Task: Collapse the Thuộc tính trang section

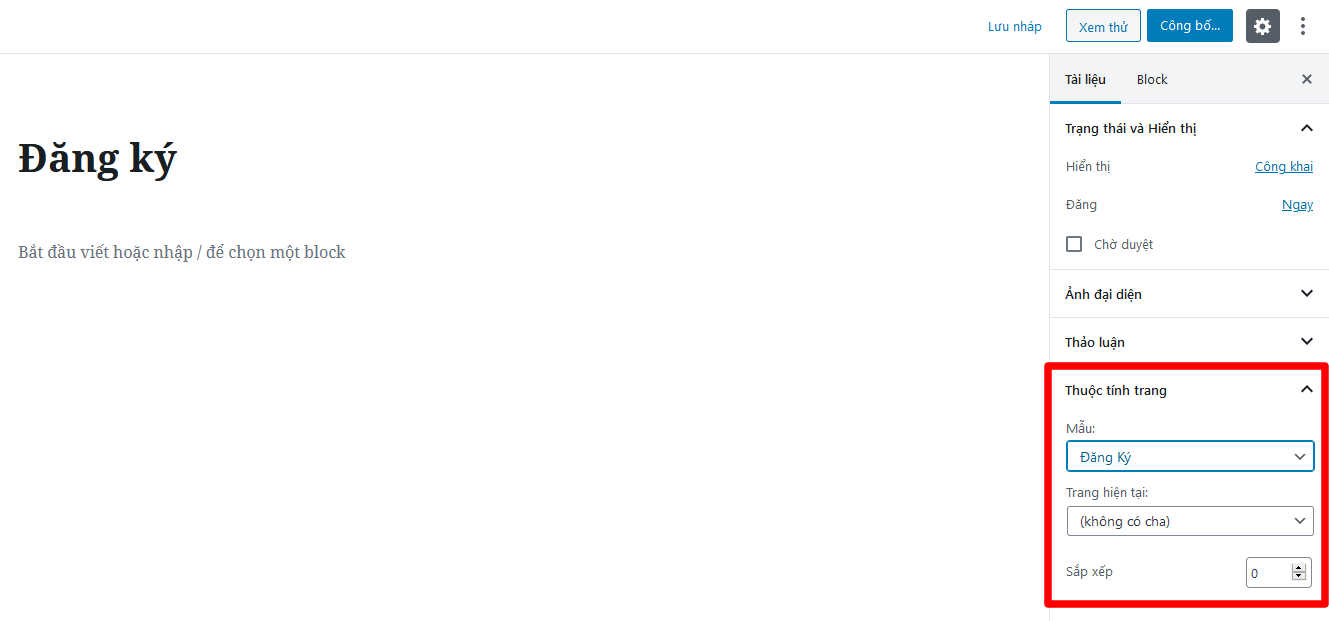Action: (1306, 390)
